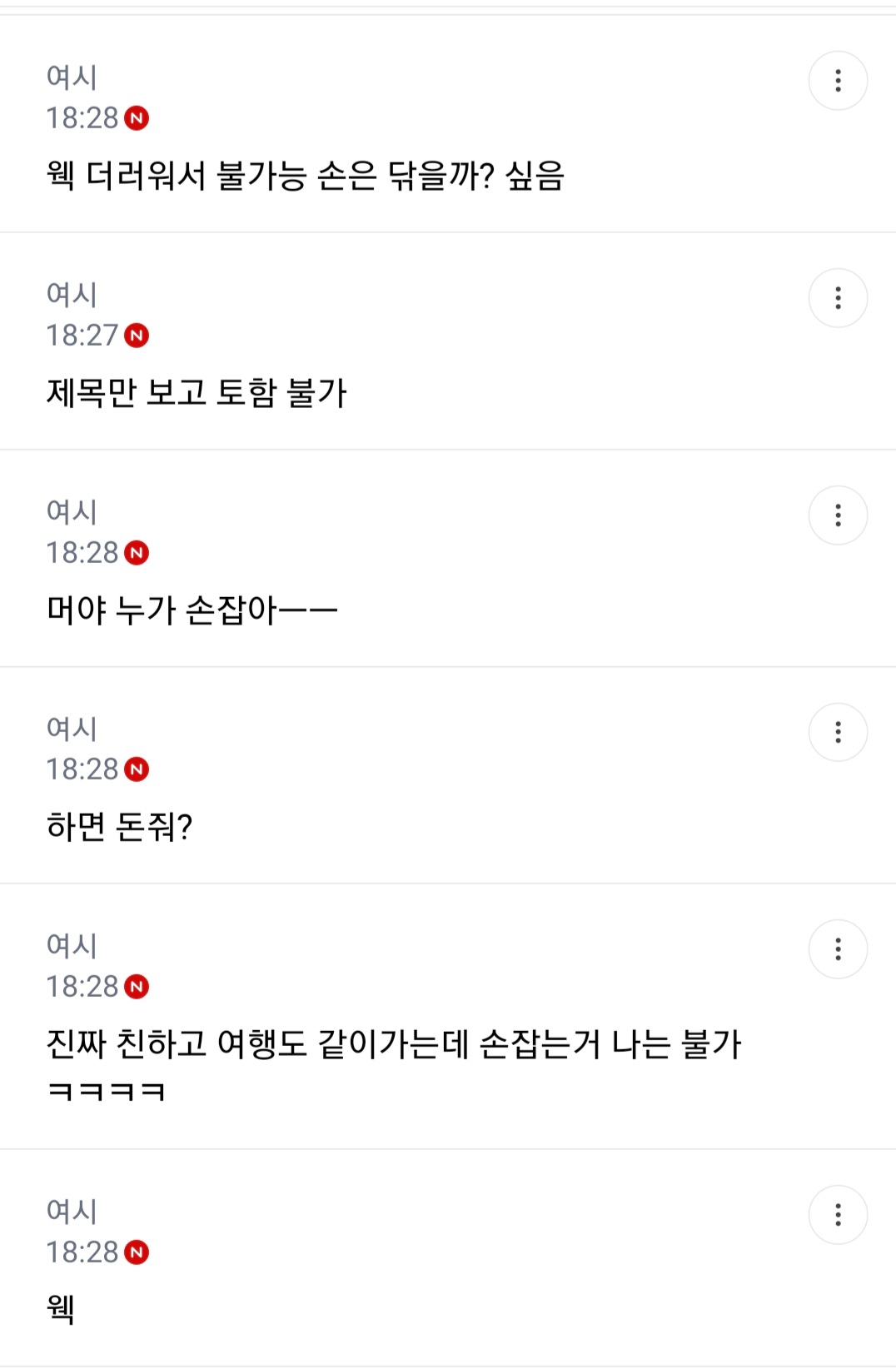Select the '여시' nickname on the last comment
The image size is (896, 1369).
72,1210
